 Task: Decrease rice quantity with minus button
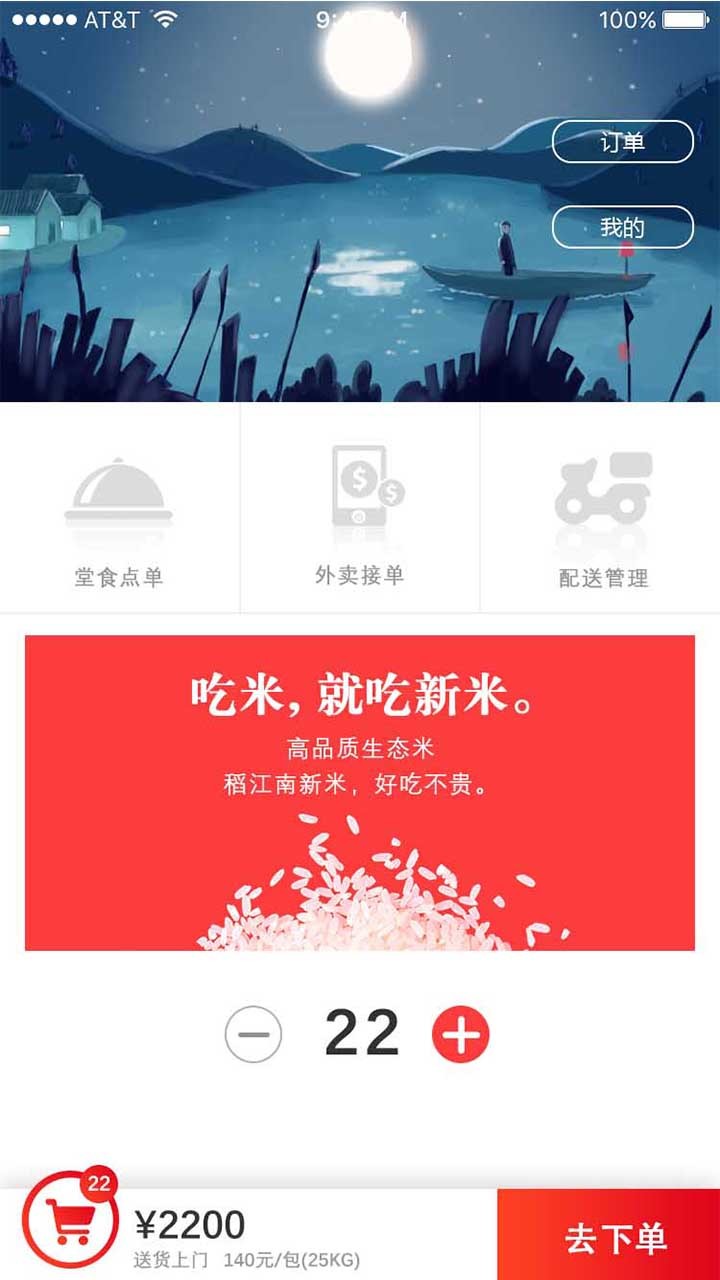pyautogui.click(x=253, y=1034)
